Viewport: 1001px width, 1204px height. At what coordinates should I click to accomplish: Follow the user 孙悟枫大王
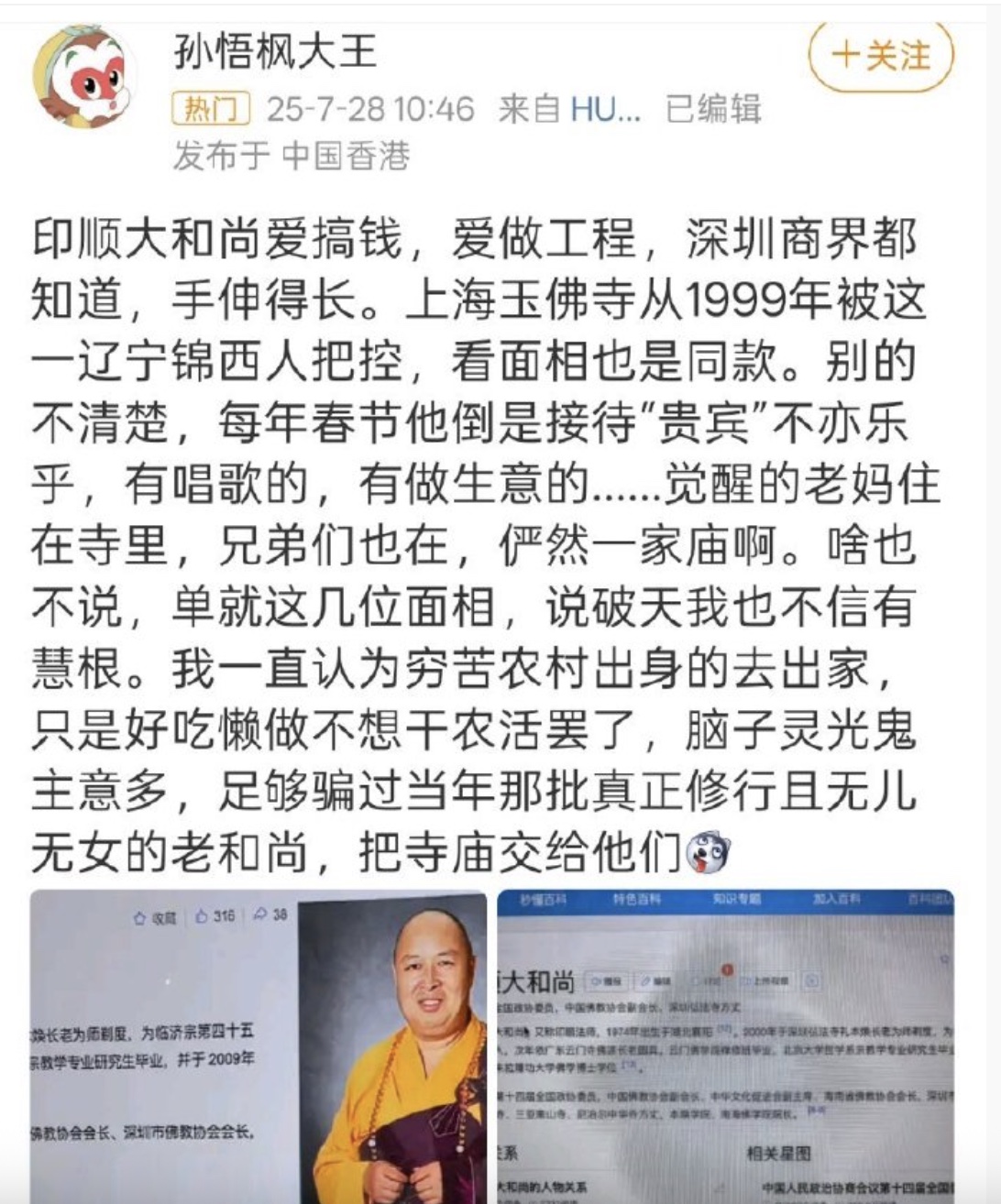click(x=881, y=57)
